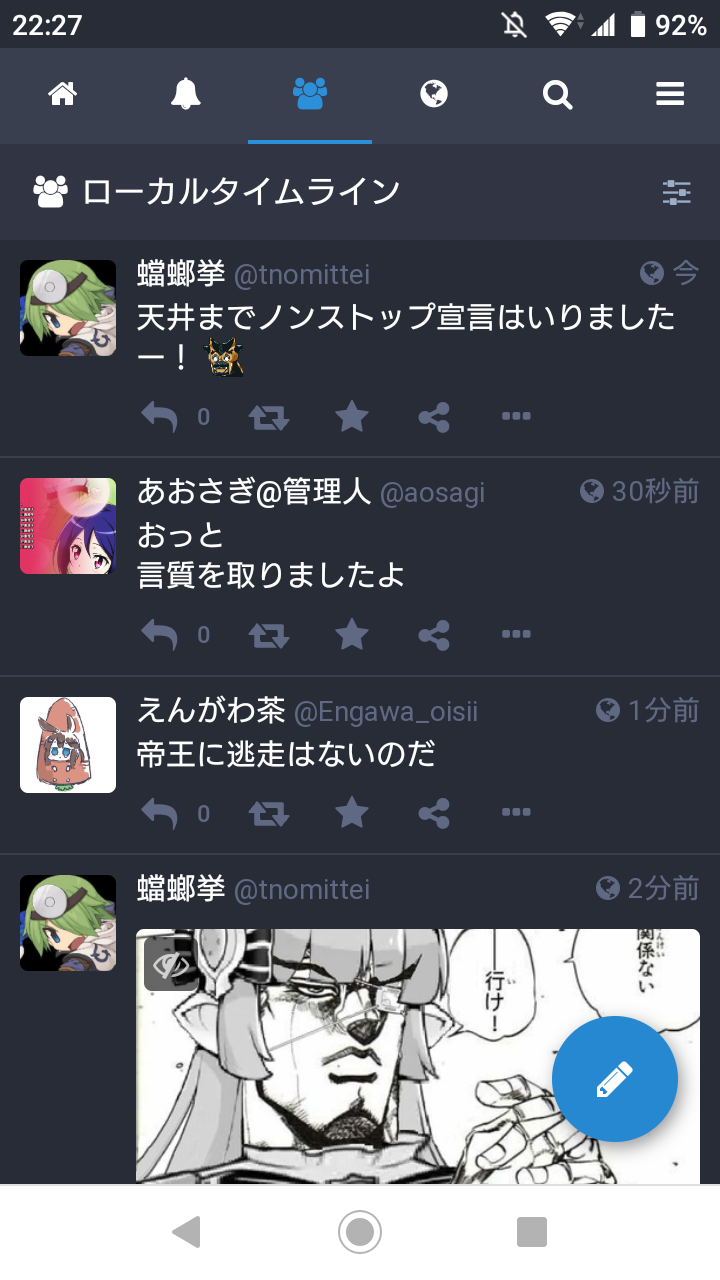720x1280 pixels.
Task: Favourite あおさぎ@管理人's post
Action: (351, 634)
